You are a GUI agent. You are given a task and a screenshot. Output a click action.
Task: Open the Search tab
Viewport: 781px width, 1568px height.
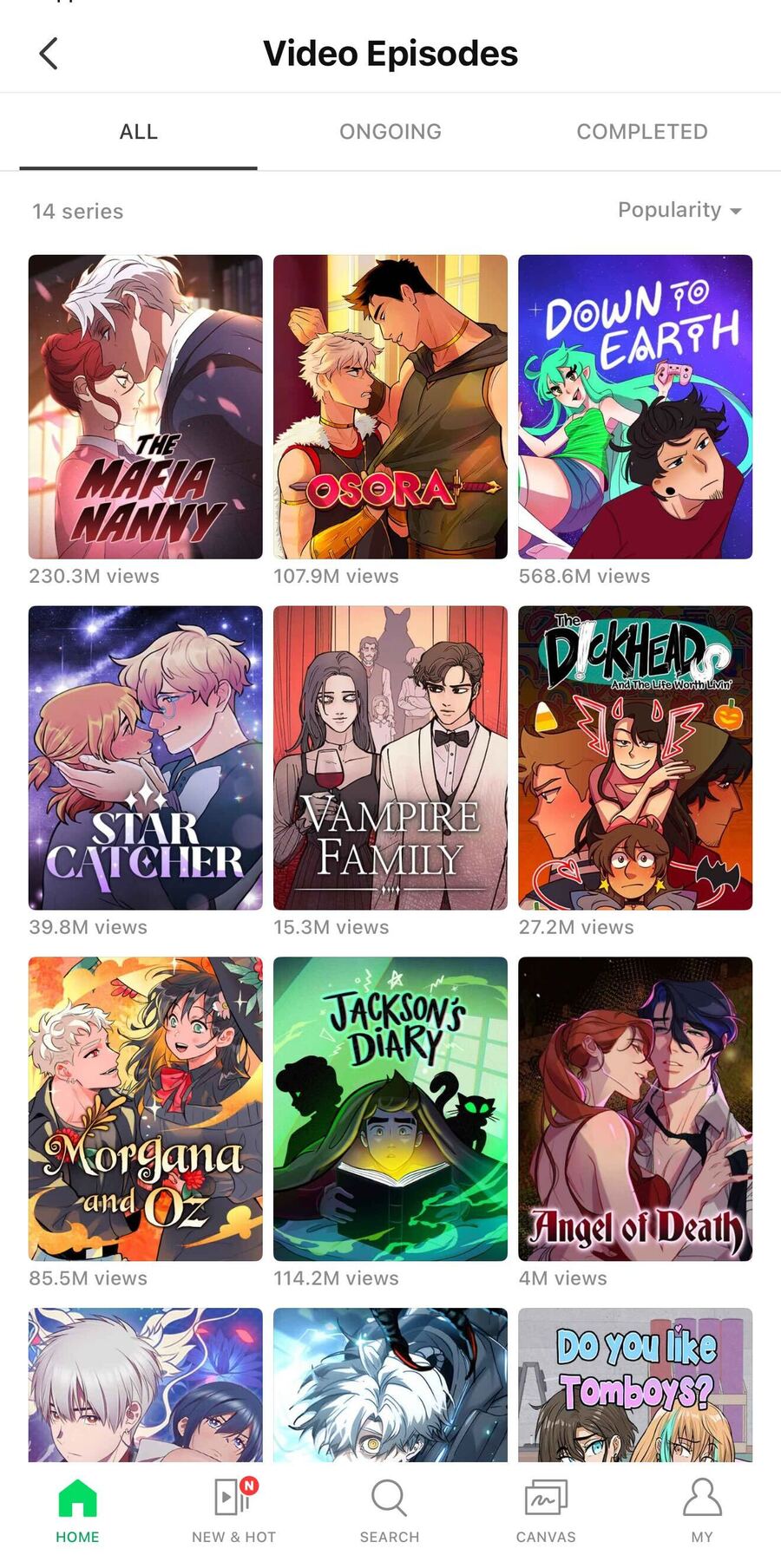(390, 1512)
